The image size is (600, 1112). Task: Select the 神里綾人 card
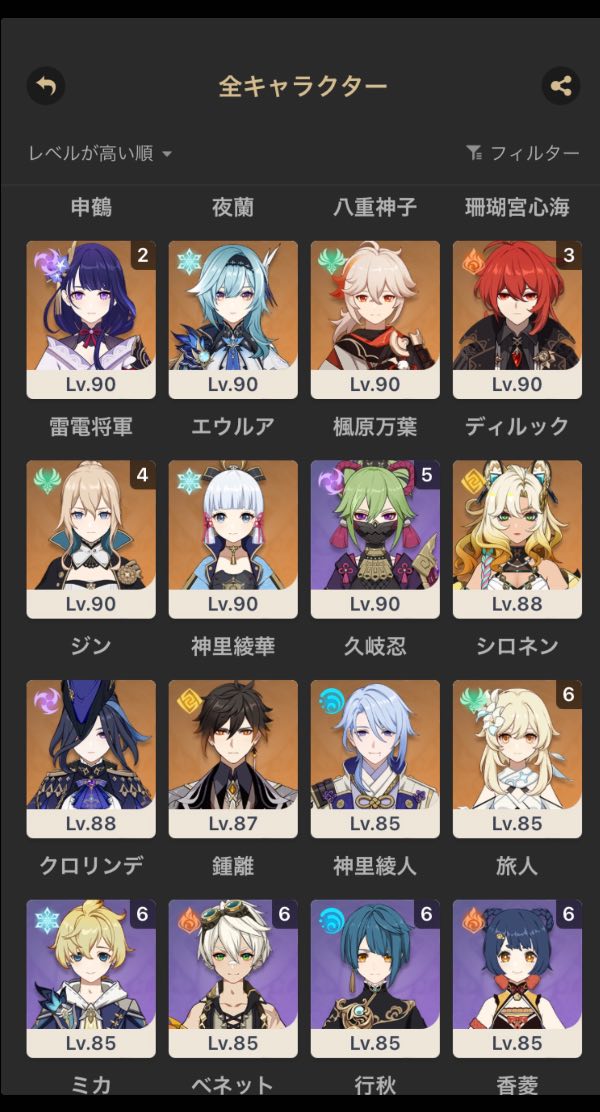(375, 759)
